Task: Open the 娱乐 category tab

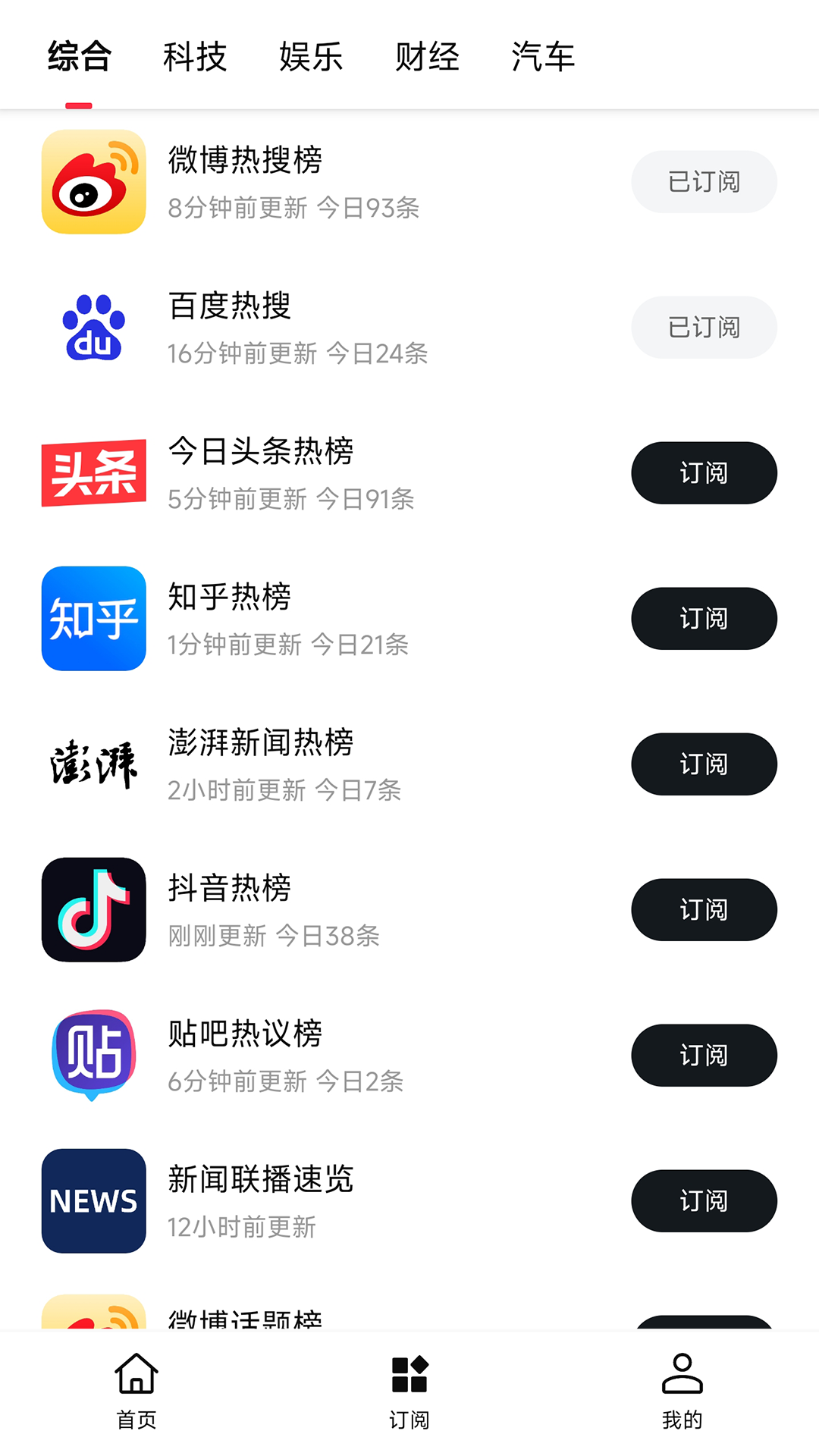Action: tap(311, 58)
